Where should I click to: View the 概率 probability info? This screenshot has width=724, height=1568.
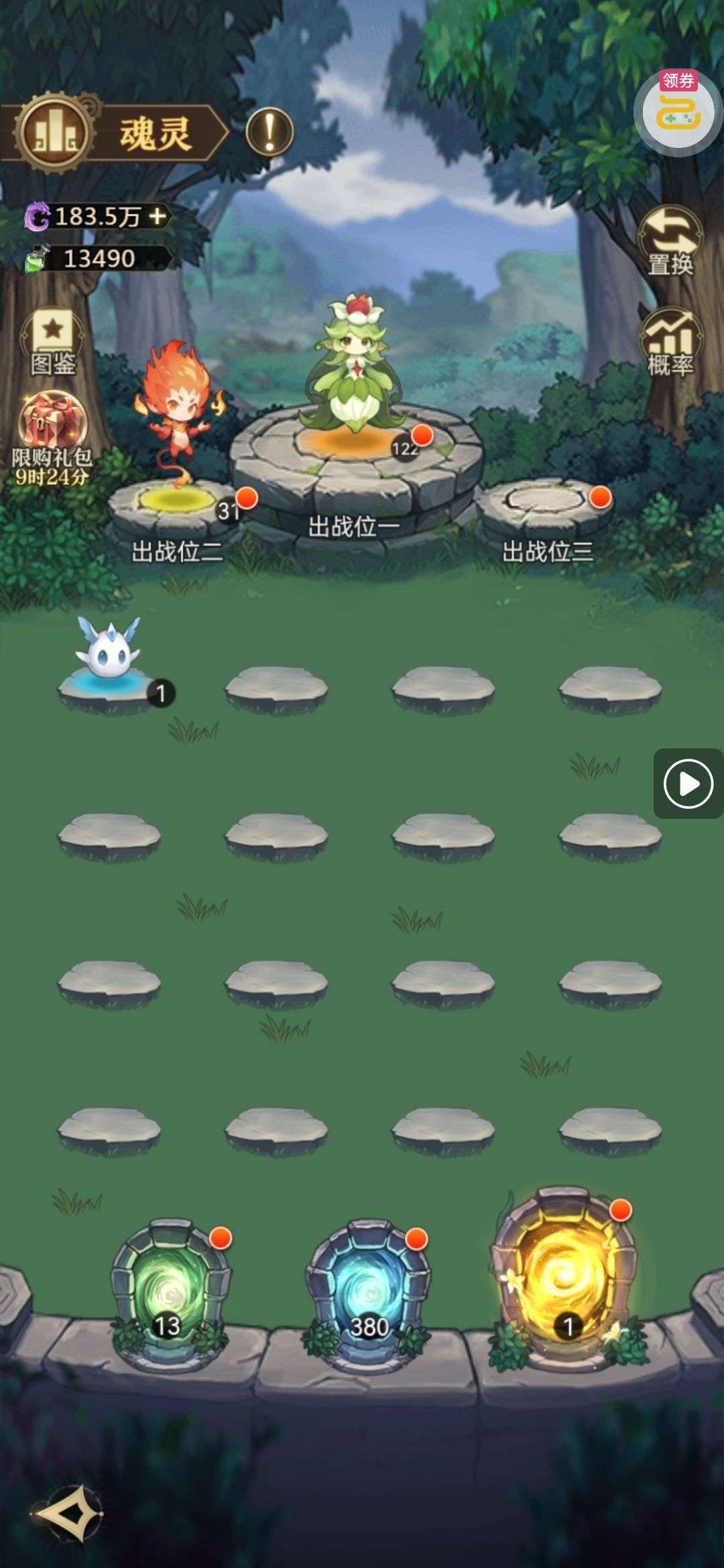coord(670,342)
